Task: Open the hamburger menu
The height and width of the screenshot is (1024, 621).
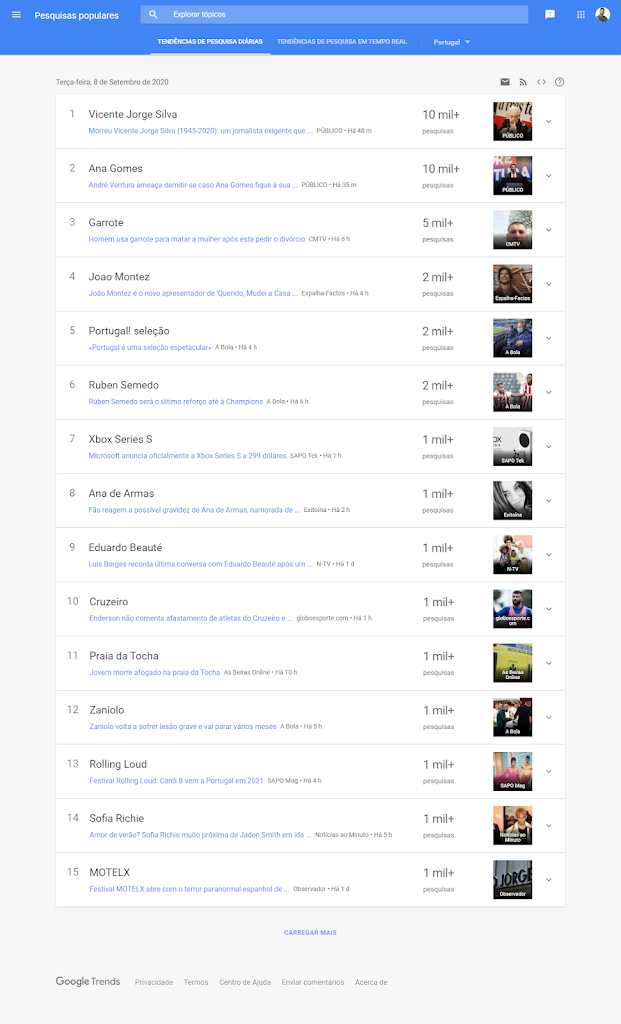Action: pyautogui.click(x=16, y=14)
